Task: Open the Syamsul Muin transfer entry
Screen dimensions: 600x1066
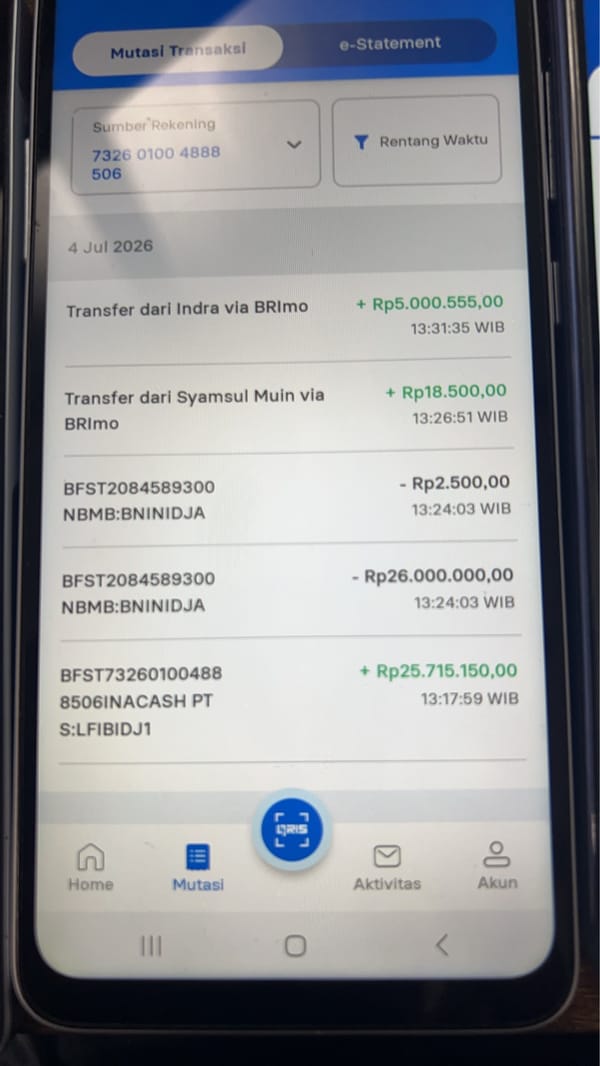Action: [287, 408]
